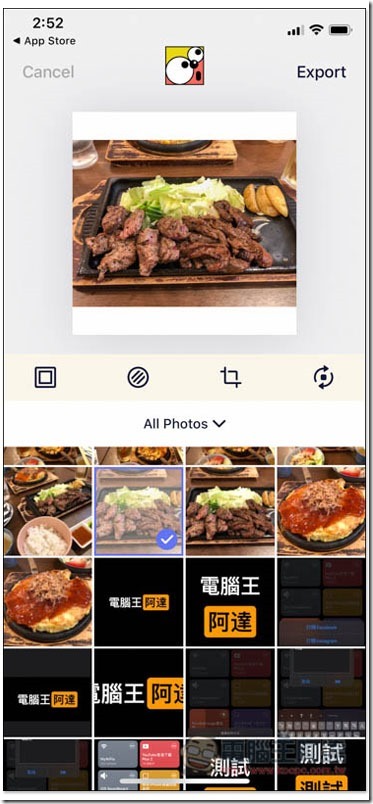373x804 pixels.
Task: Export the edited photo
Action: pyautogui.click(x=321, y=72)
